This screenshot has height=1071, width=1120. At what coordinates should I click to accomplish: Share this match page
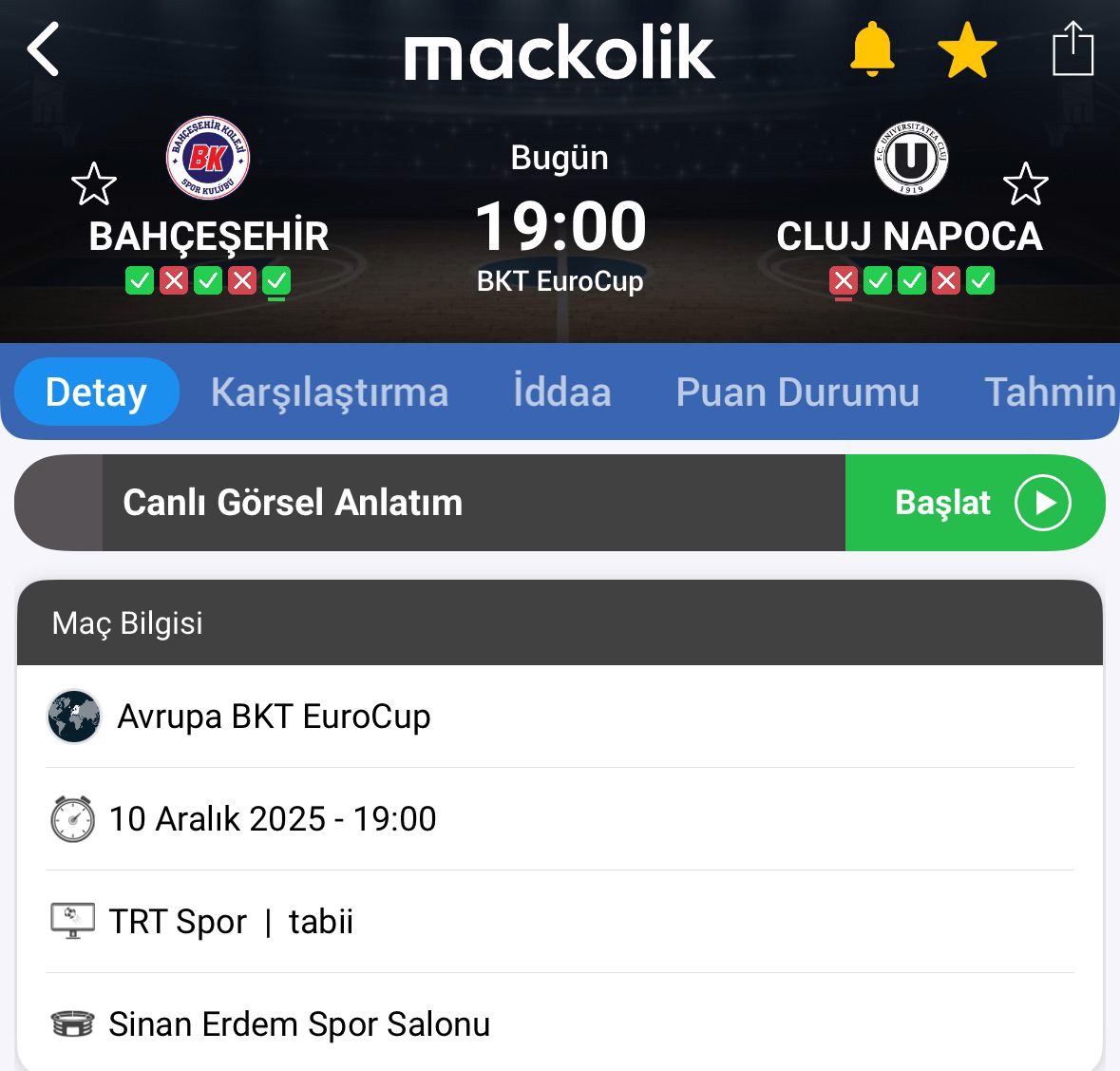point(1073,49)
